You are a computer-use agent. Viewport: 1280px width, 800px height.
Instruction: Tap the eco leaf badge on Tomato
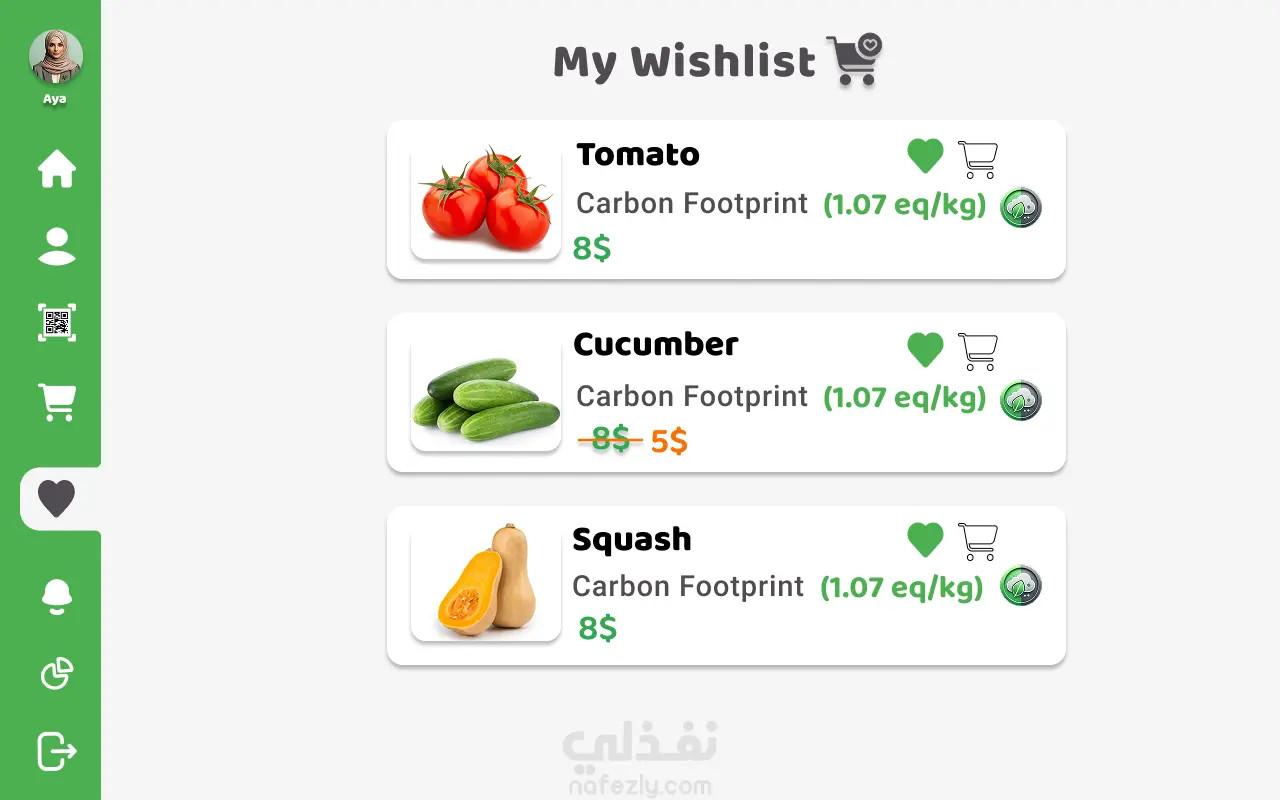coord(1021,208)
